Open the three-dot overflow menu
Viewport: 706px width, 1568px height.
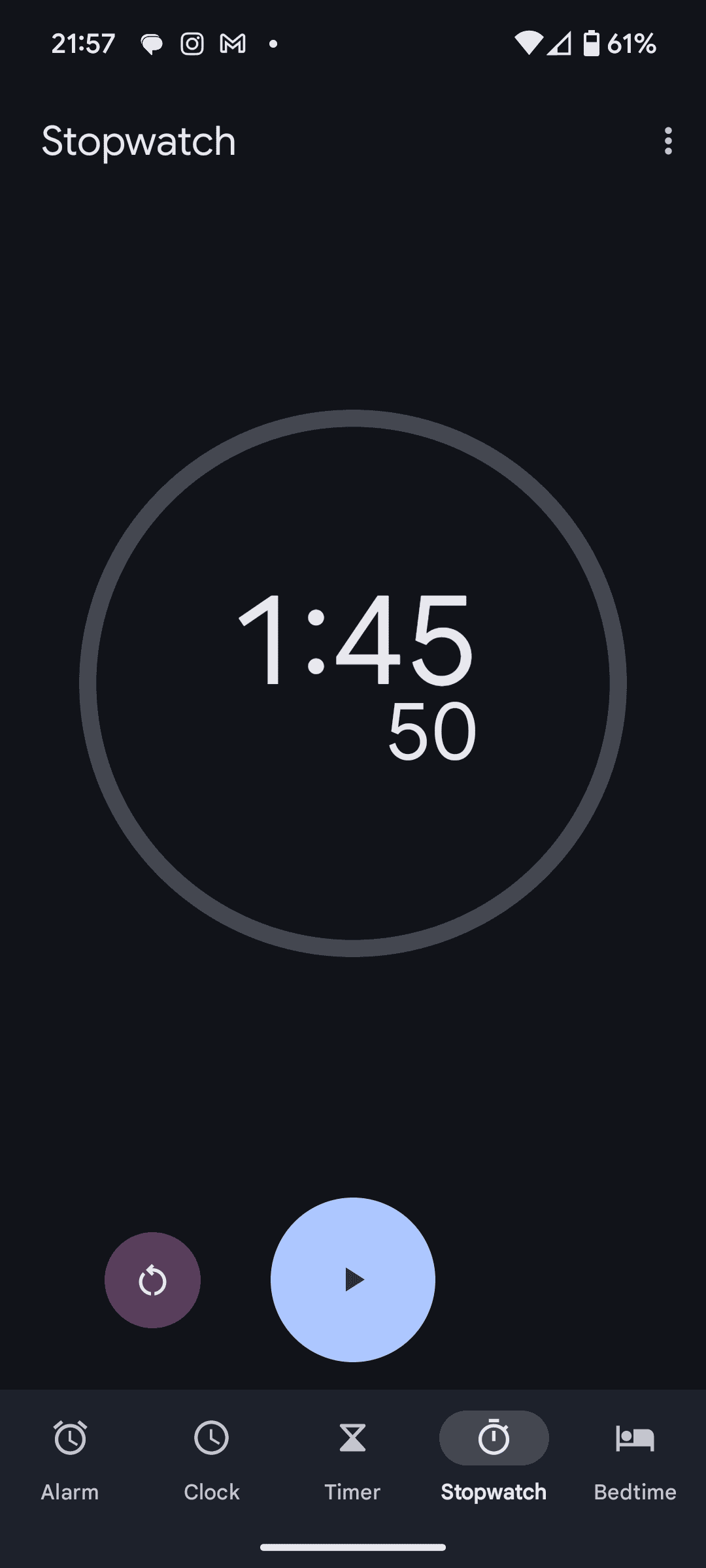[x=667, y=141]
